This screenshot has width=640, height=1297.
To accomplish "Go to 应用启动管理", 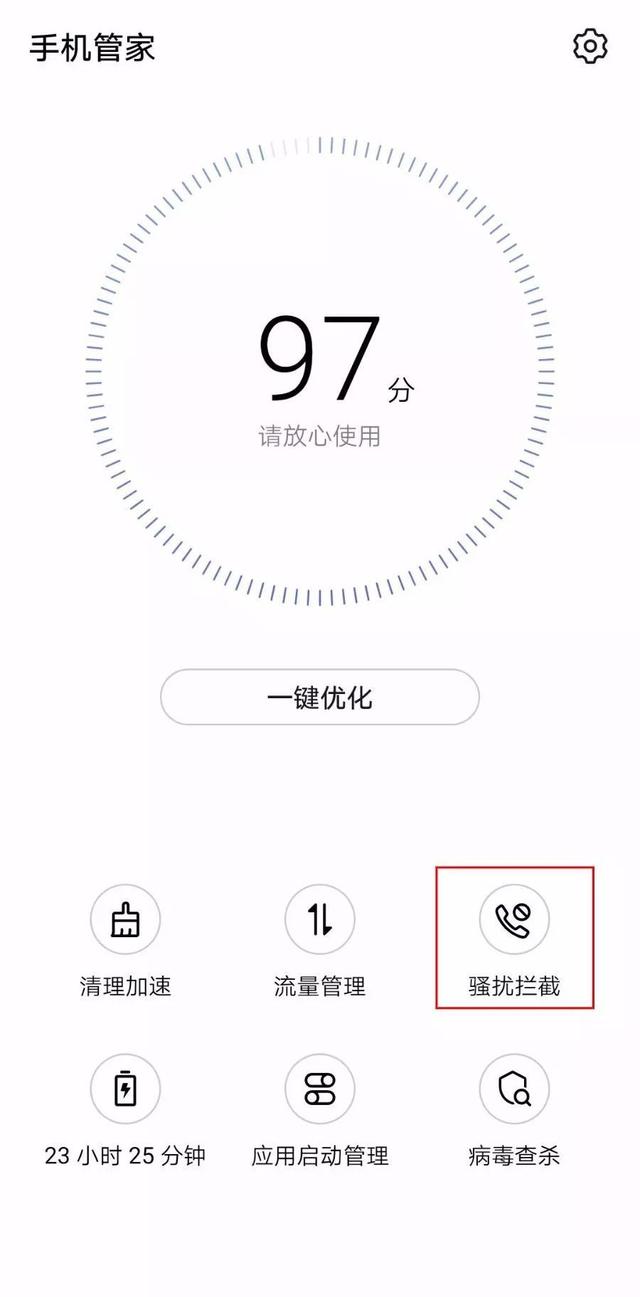I will [320, 1090].
